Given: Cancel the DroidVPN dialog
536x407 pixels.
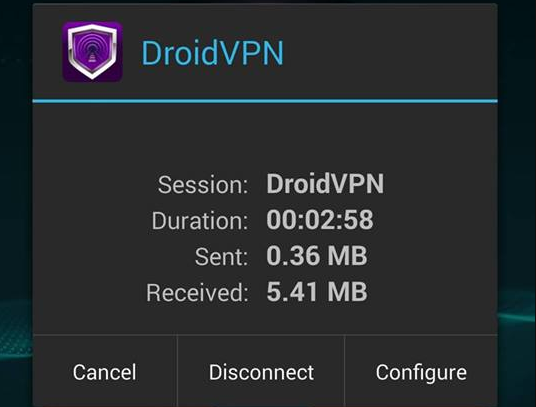Looking at the screenshot, I should point(105,372).
